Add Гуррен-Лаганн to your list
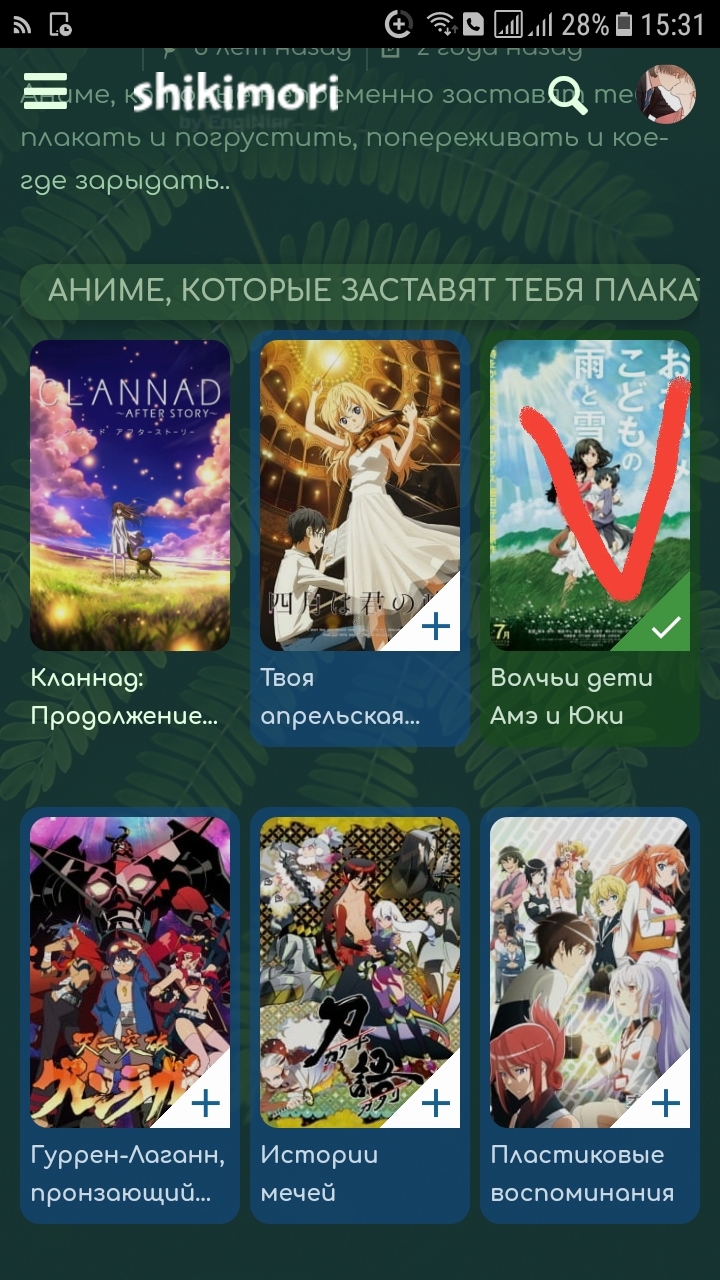 click(205, 1103)
